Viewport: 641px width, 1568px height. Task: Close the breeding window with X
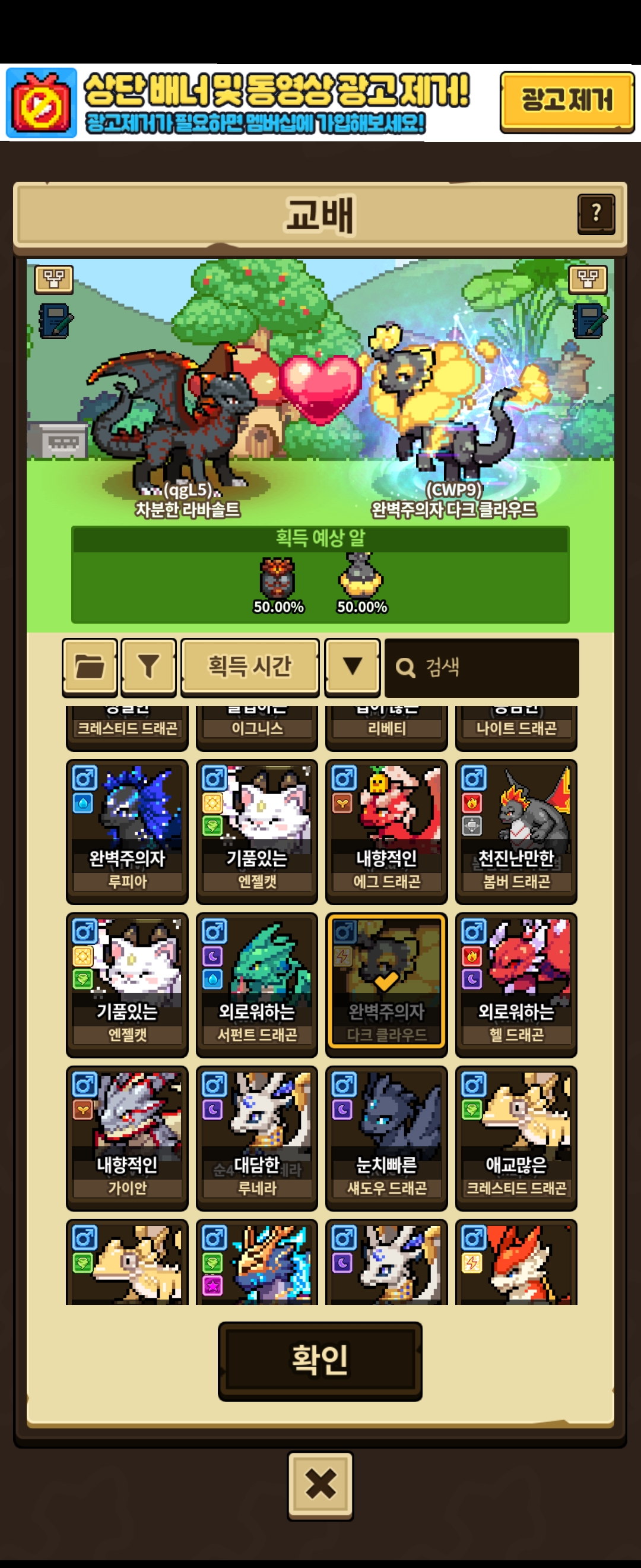pyautogui.click(x=320, y=1485)
